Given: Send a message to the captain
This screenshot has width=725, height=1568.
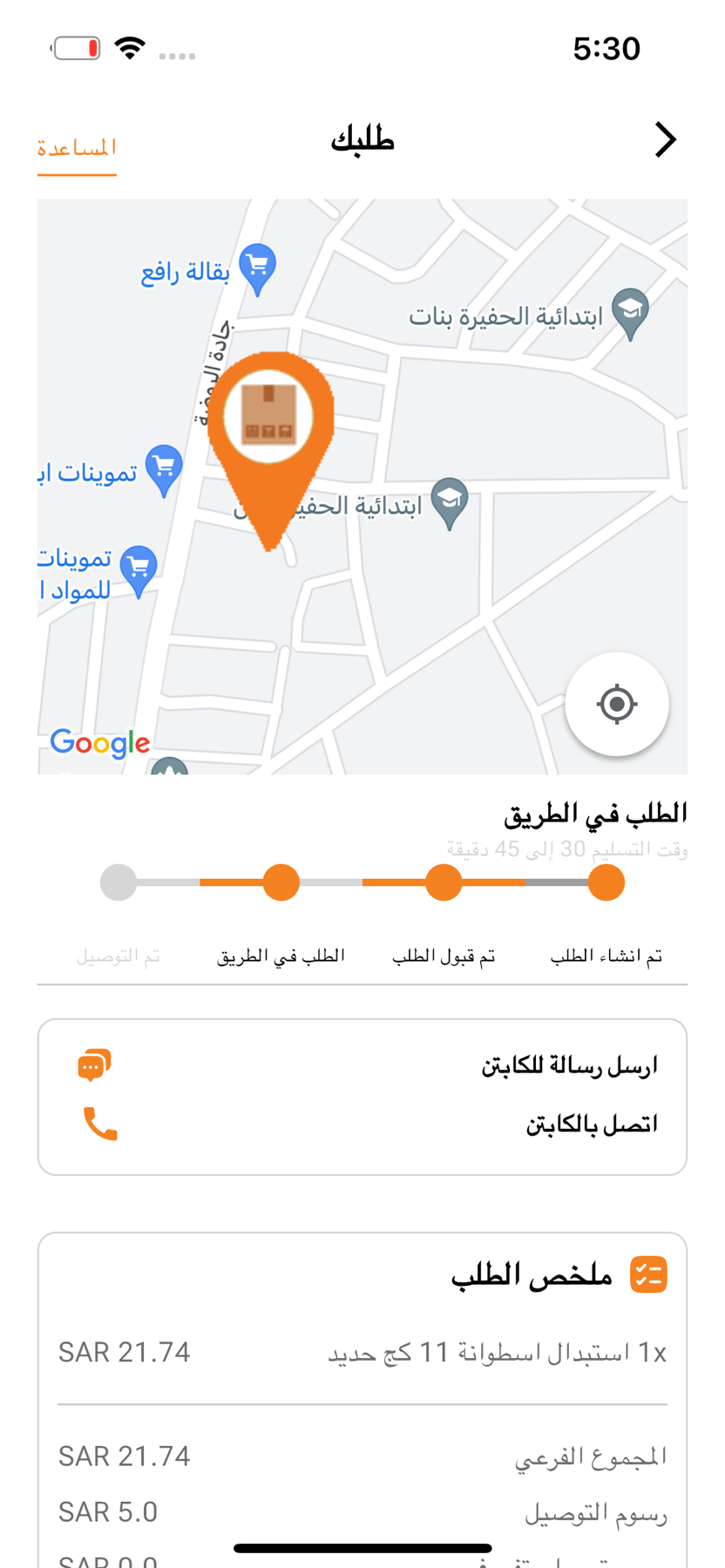Looking at the screenshot, I should coord(362,1065).
